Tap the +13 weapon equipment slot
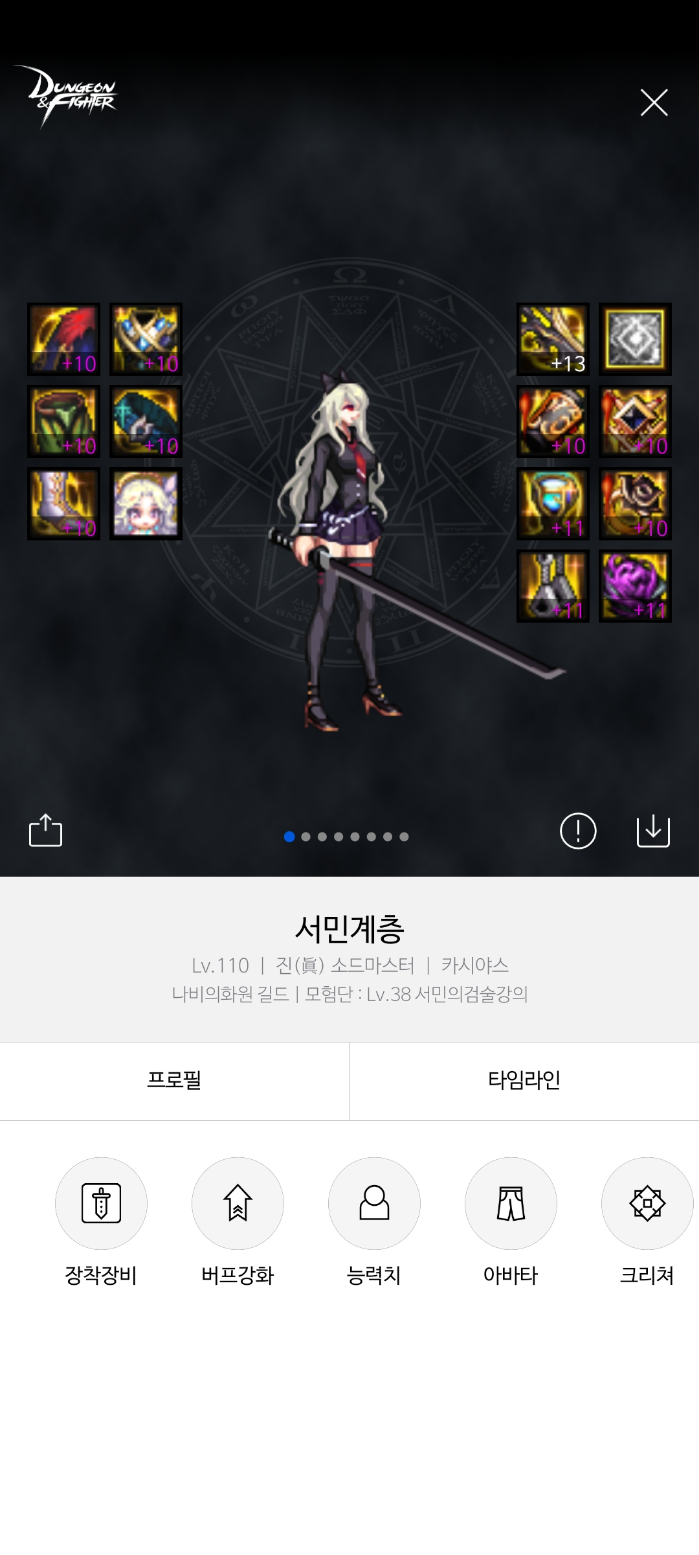Screen dimensions: 699x1555 [x=552, y=340]
